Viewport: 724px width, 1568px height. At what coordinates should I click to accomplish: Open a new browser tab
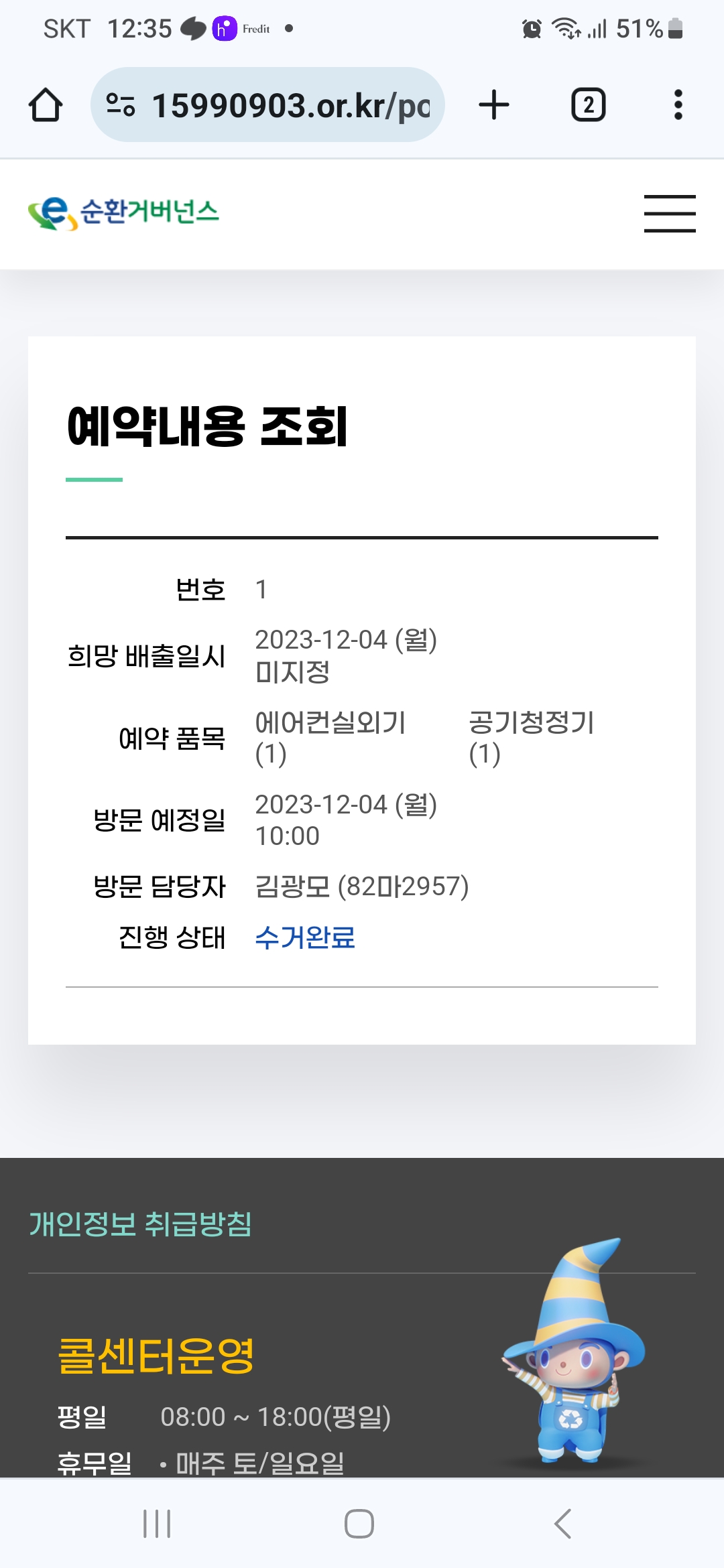(x=494, y=105)
